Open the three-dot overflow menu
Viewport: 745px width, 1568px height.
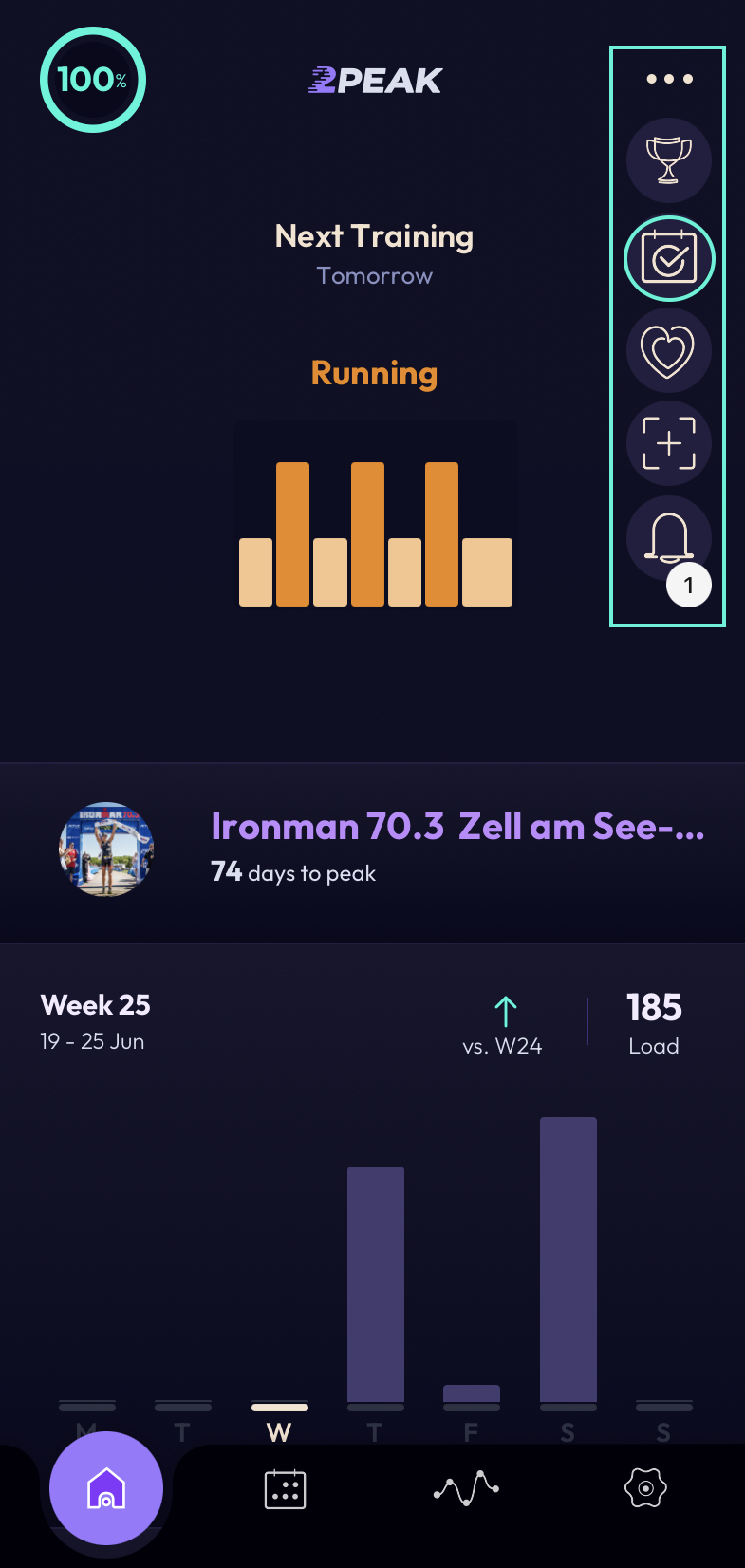click(x=669, y=79)
